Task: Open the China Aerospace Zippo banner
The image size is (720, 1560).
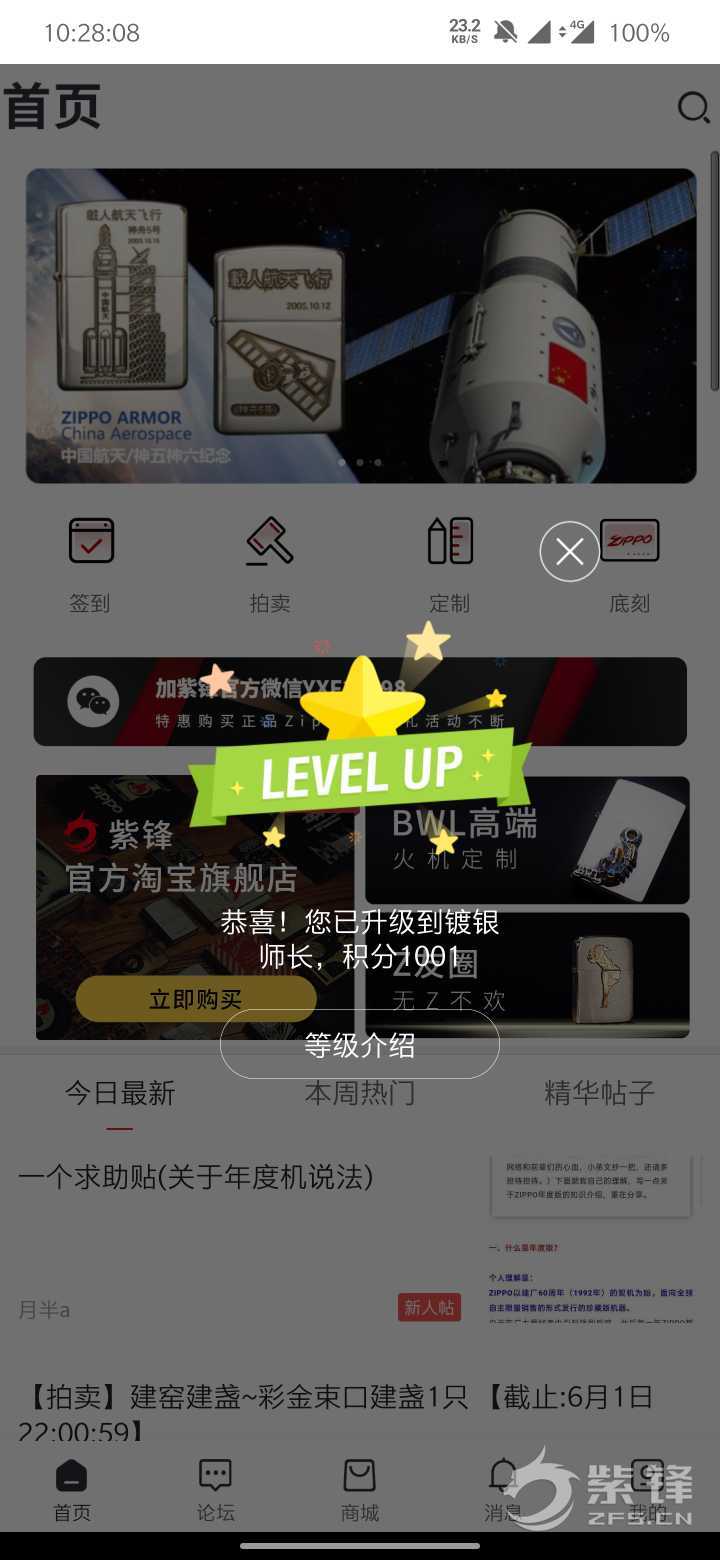Action: 360,325
